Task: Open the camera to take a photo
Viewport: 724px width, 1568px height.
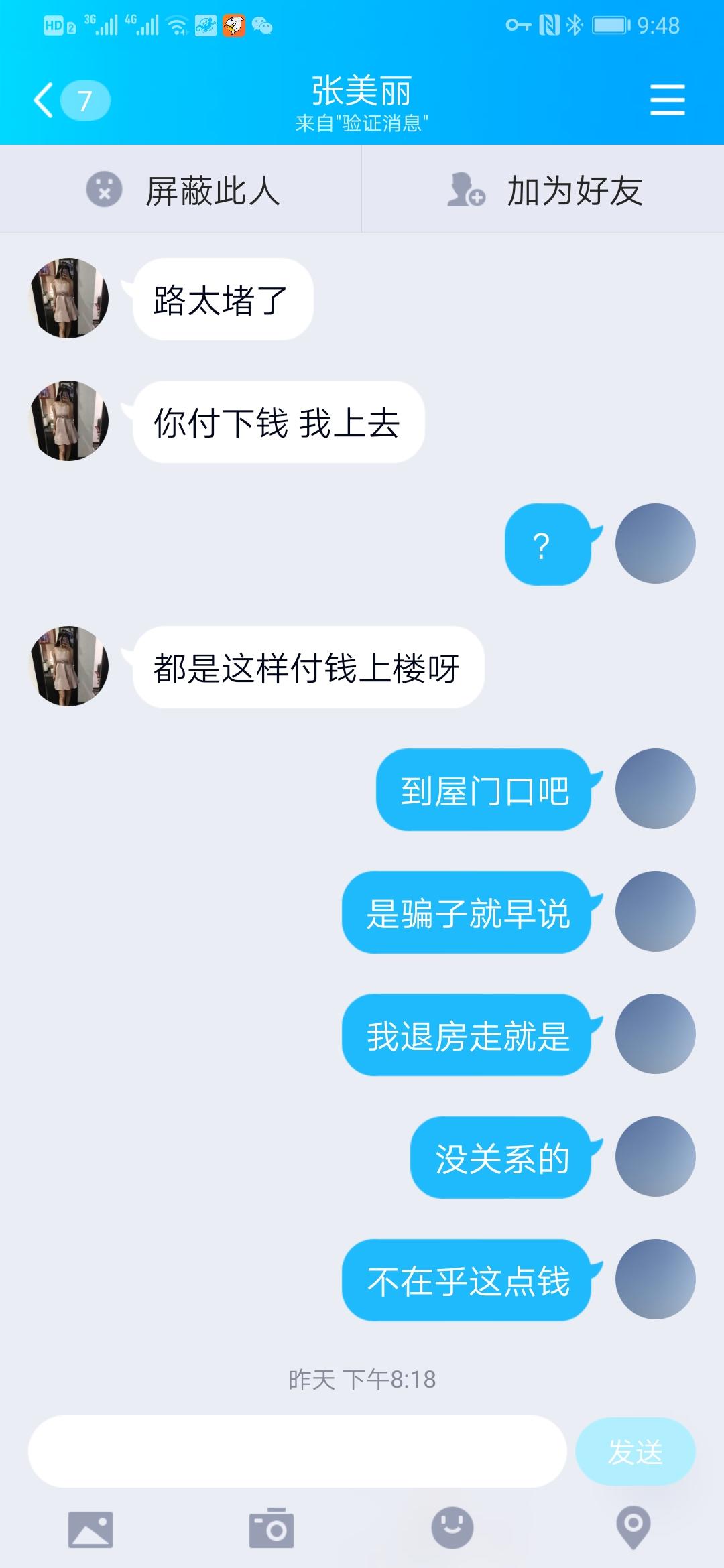Action: (271, 1529)
